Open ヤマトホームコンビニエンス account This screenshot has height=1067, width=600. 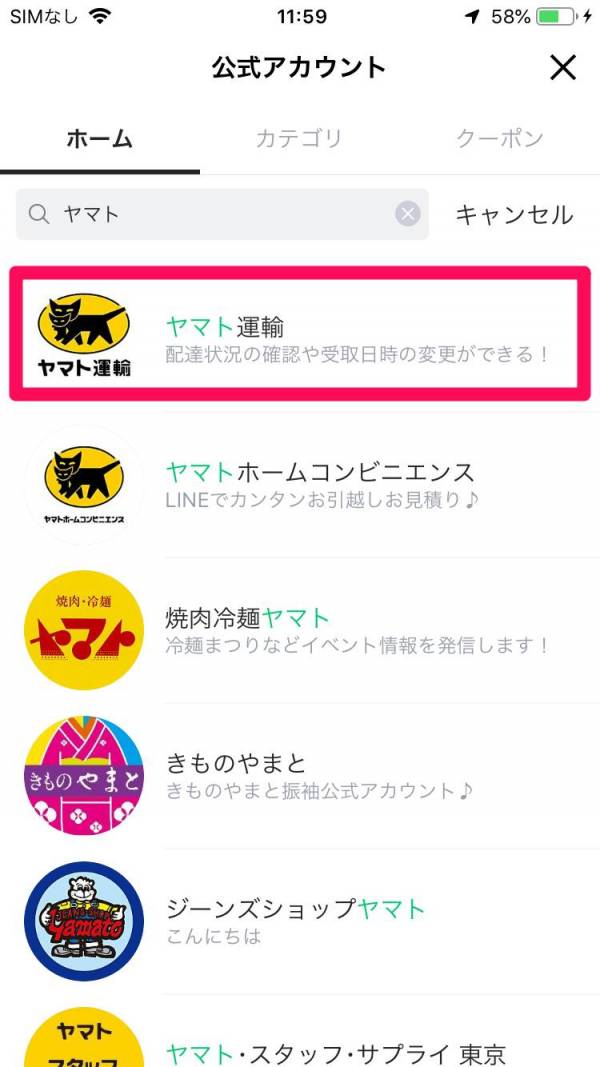[300, 485]
